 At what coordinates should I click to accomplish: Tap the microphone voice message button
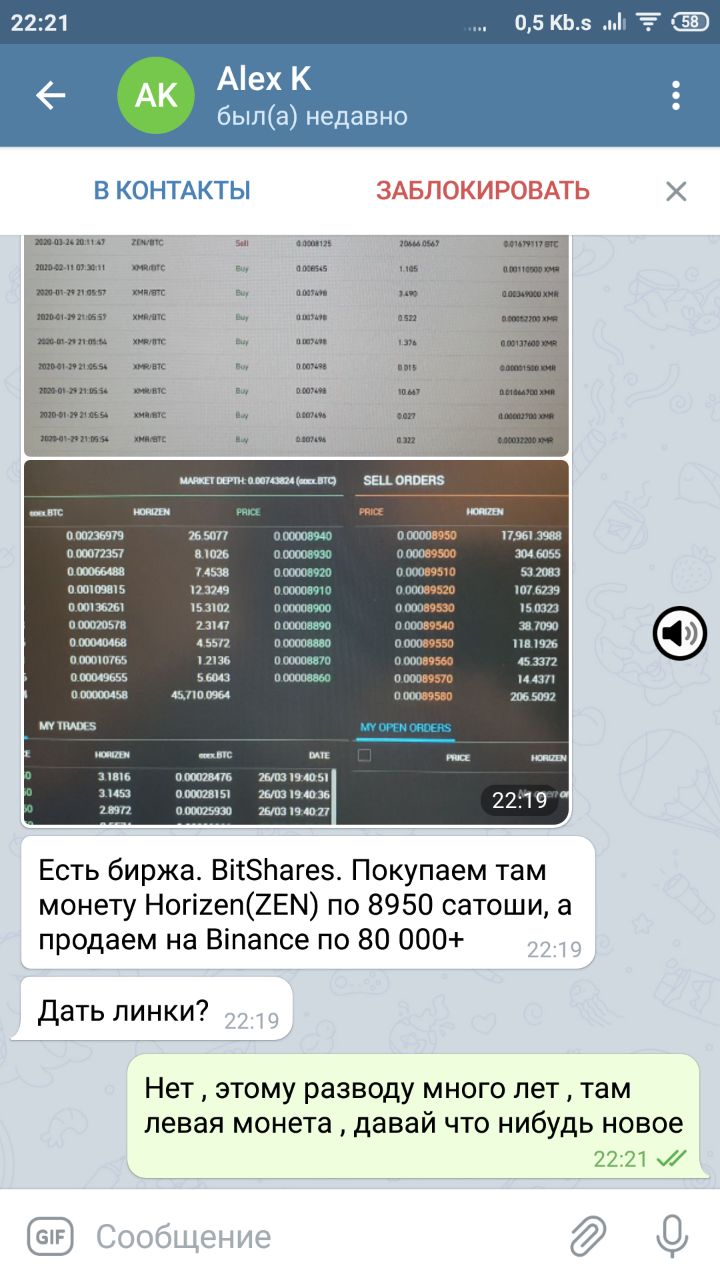point(673,1237)
